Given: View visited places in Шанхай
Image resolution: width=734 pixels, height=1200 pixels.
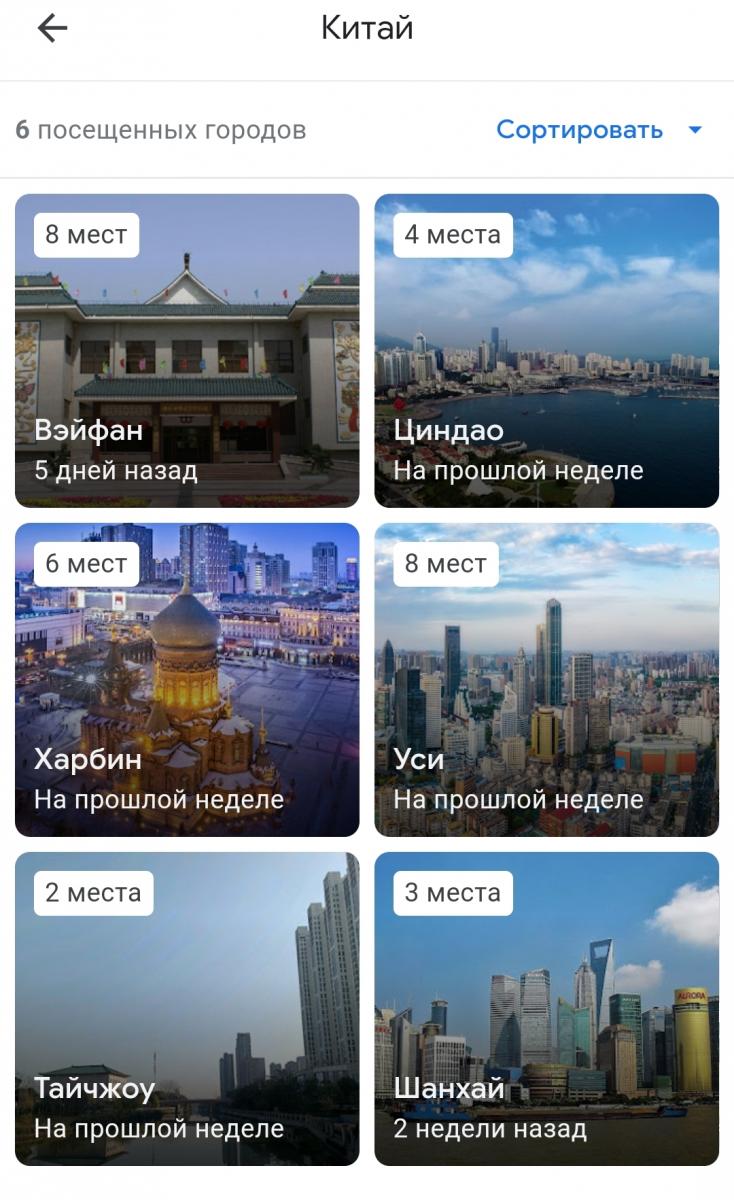Looking at the screenshot, I should click(546, 1008).
